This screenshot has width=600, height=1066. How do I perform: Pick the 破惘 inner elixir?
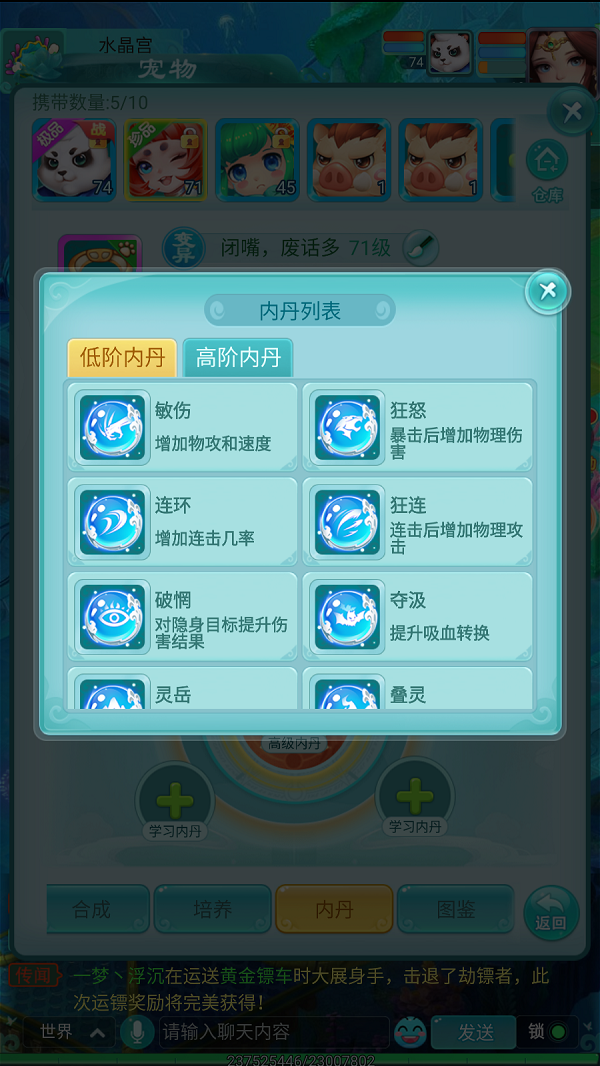[183, 616]
